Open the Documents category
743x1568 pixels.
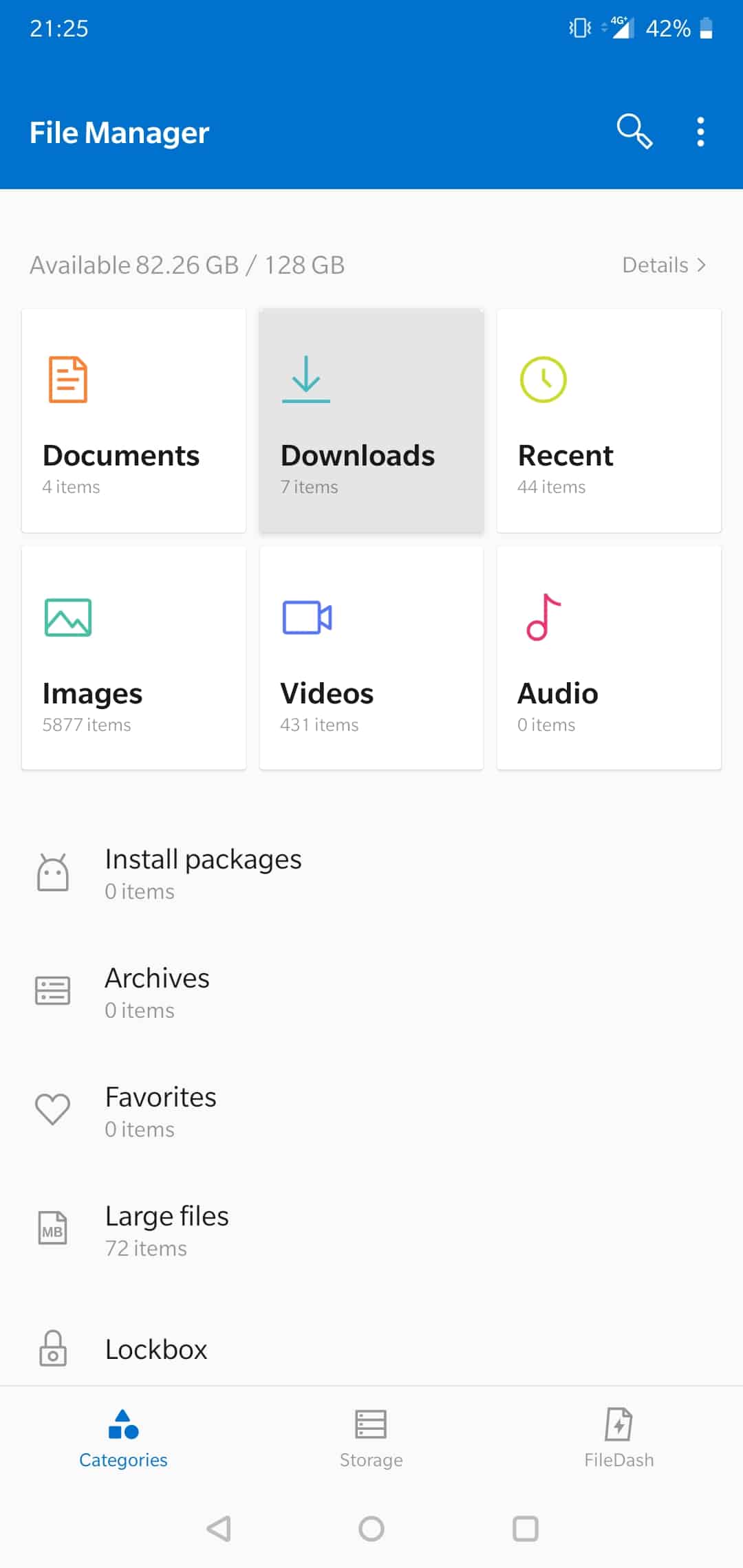pos(133,421)
